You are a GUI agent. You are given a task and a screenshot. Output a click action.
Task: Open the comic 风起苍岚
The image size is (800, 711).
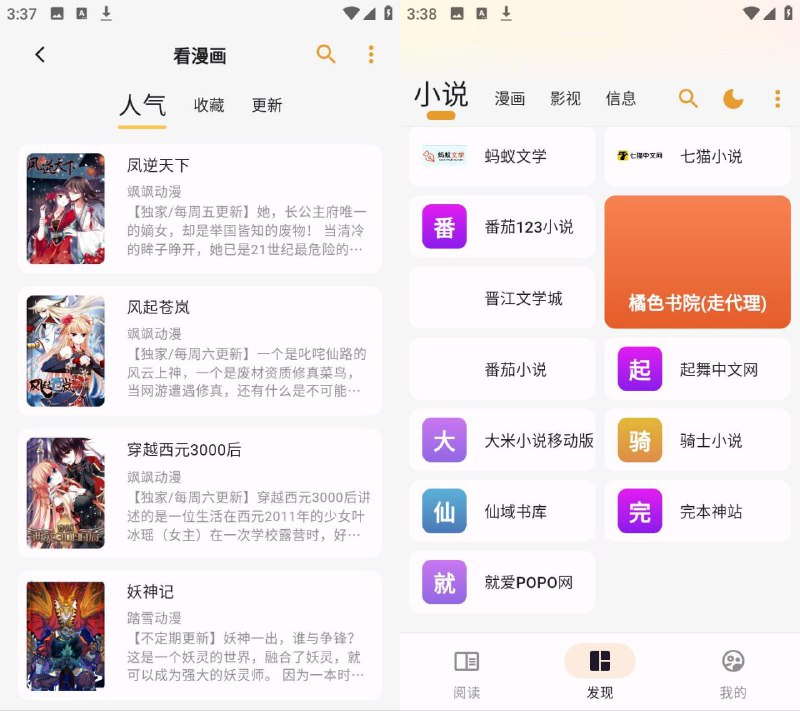click(x=200, y=350)
